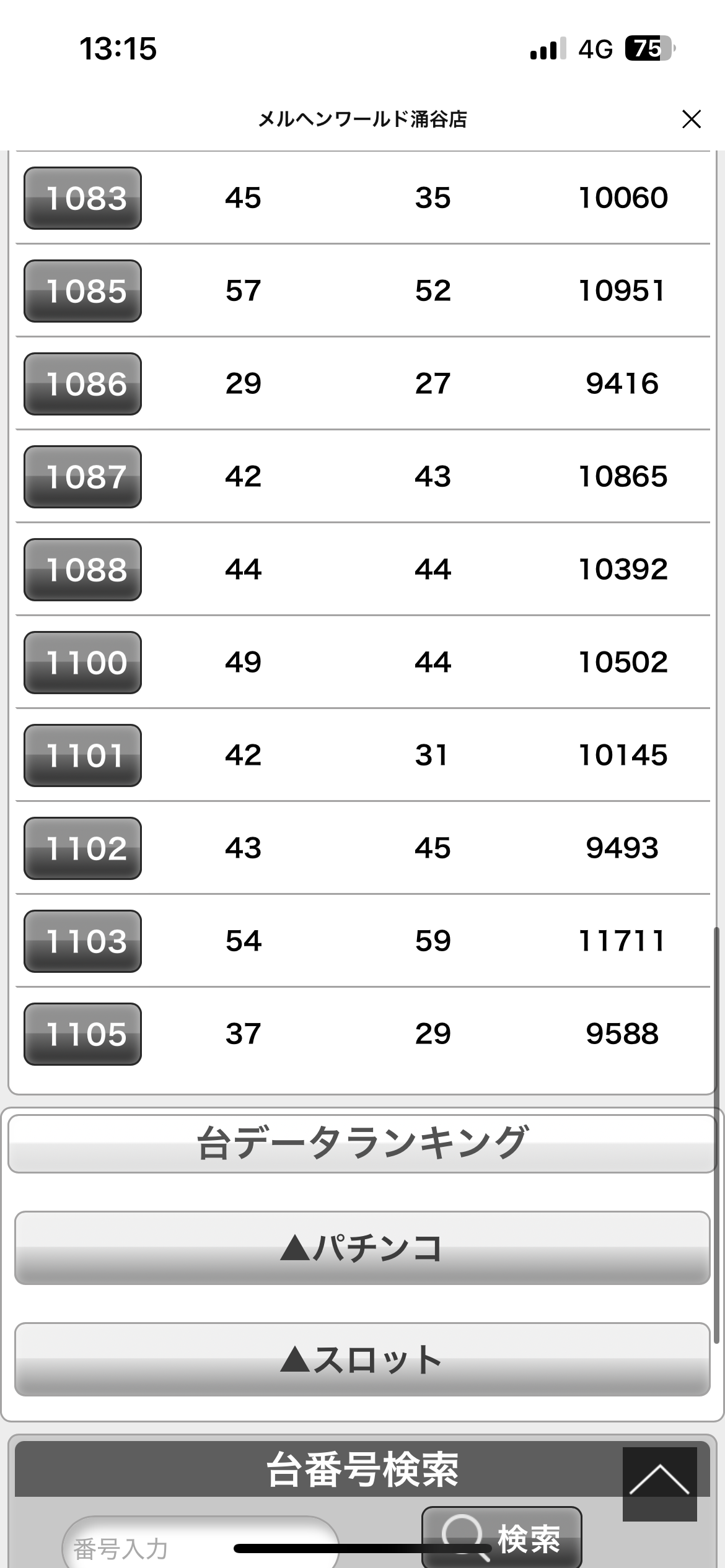Select machine 1103 button

pos(82,941)
